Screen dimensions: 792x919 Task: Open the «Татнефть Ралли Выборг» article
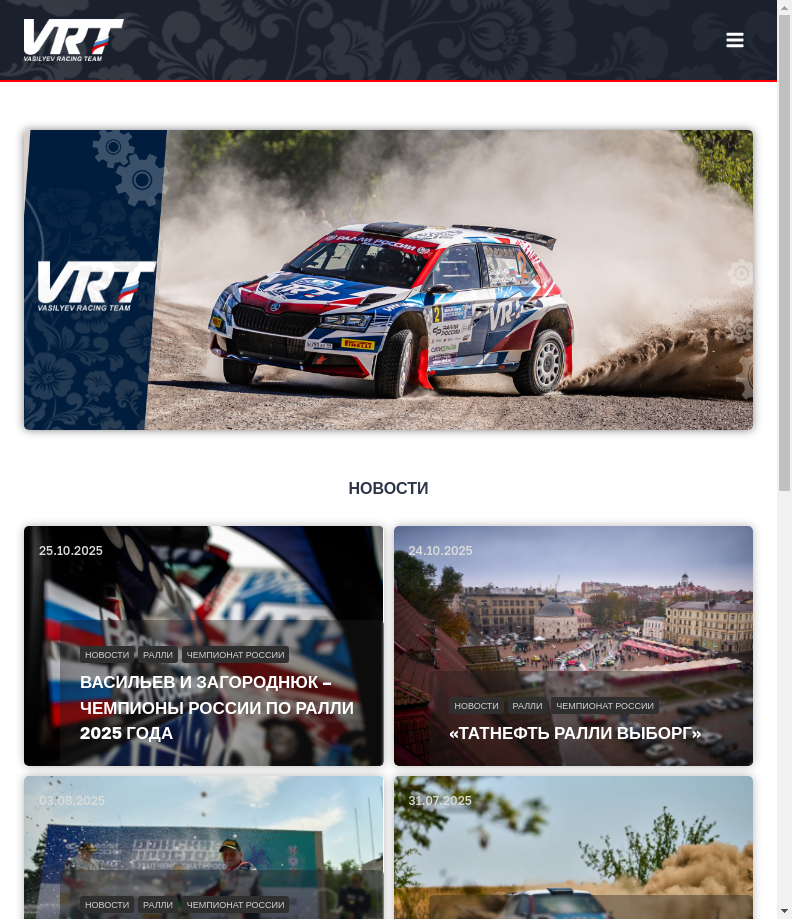tap(575, 734)
